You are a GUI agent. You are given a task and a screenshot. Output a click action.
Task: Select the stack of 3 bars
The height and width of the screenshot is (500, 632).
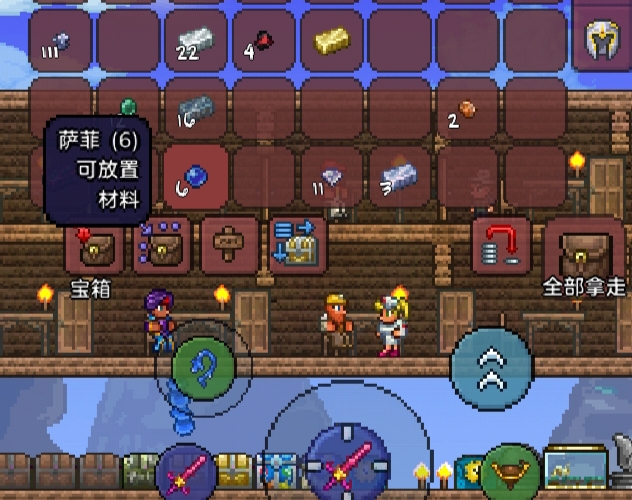[x=400, y=178]
